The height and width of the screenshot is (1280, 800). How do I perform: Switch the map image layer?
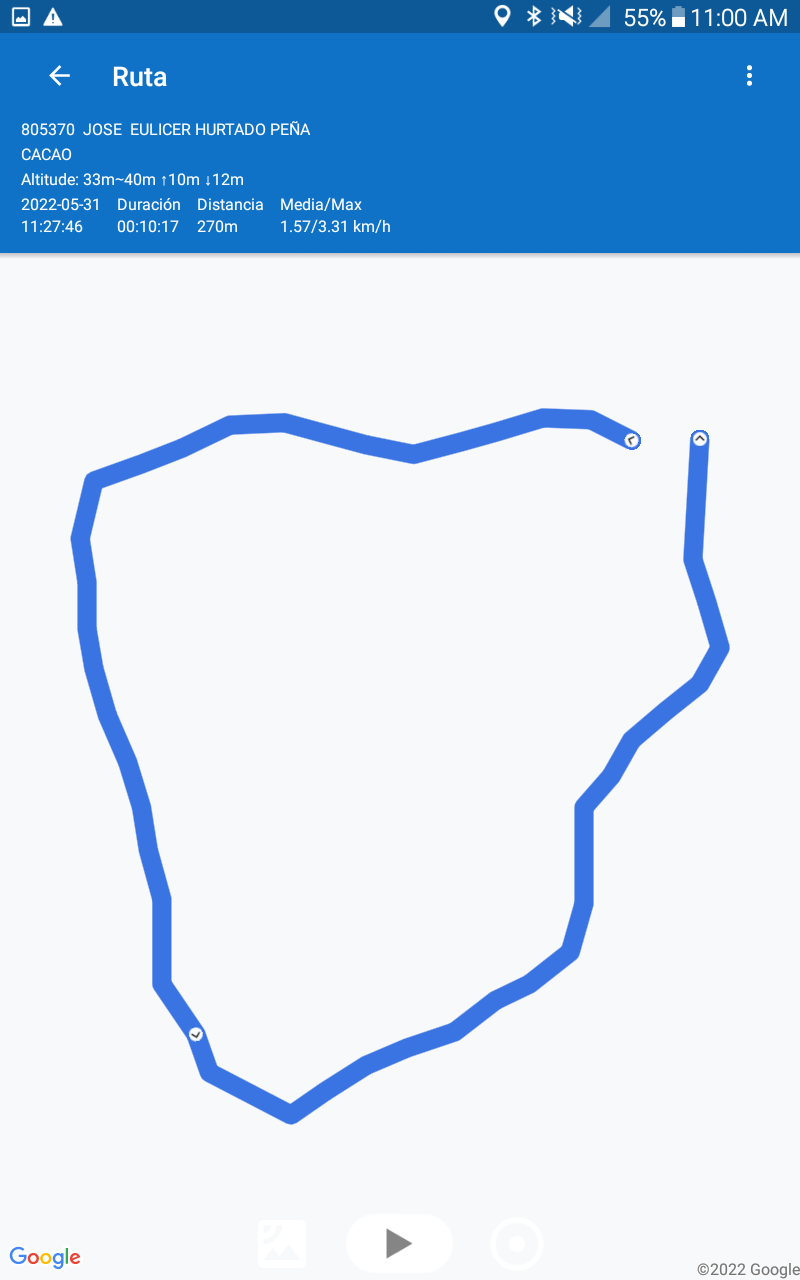(282, 1244)
